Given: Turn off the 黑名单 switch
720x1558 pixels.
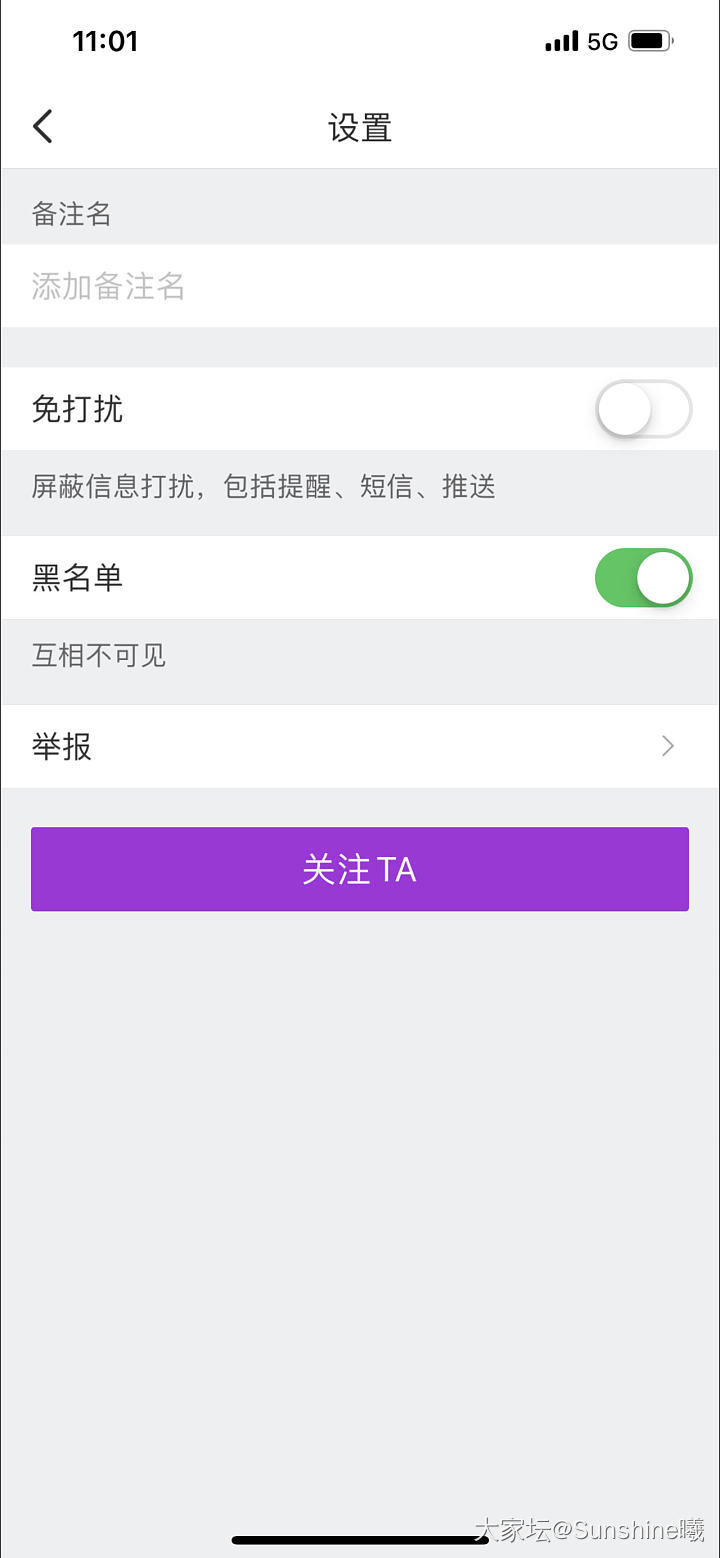Looking at the screenshot, I should (x=643, y=578).
